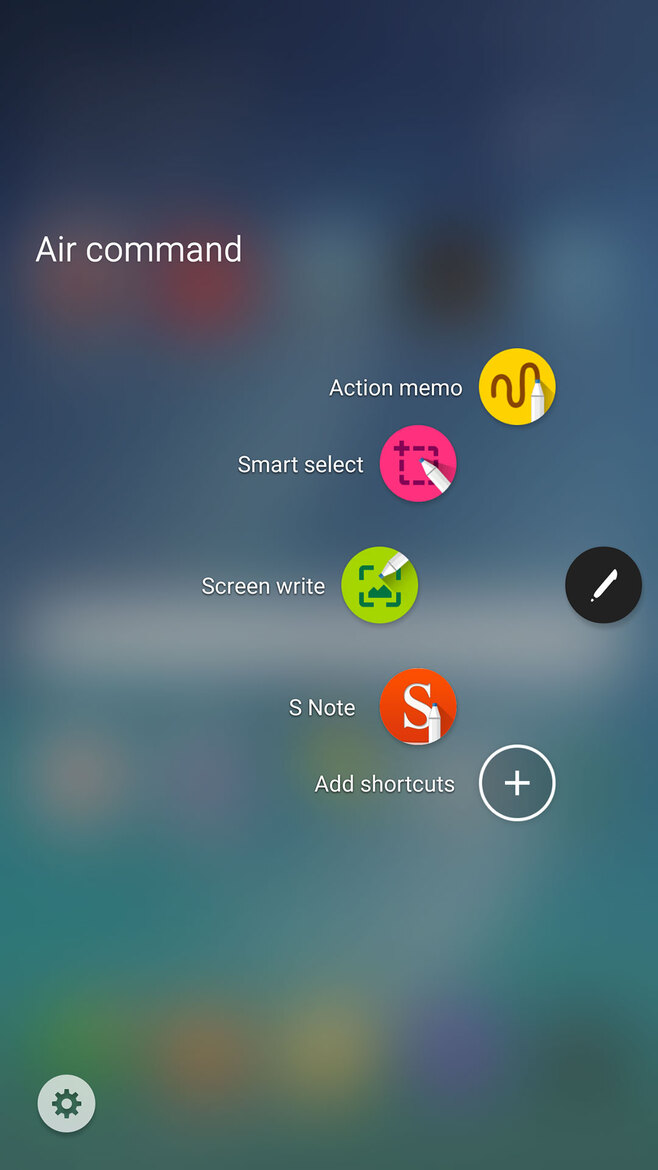This screenshot has height=1170, width=658.
Task: Tap Add shortcuts plus button
Action: click(x=517, y=783)
